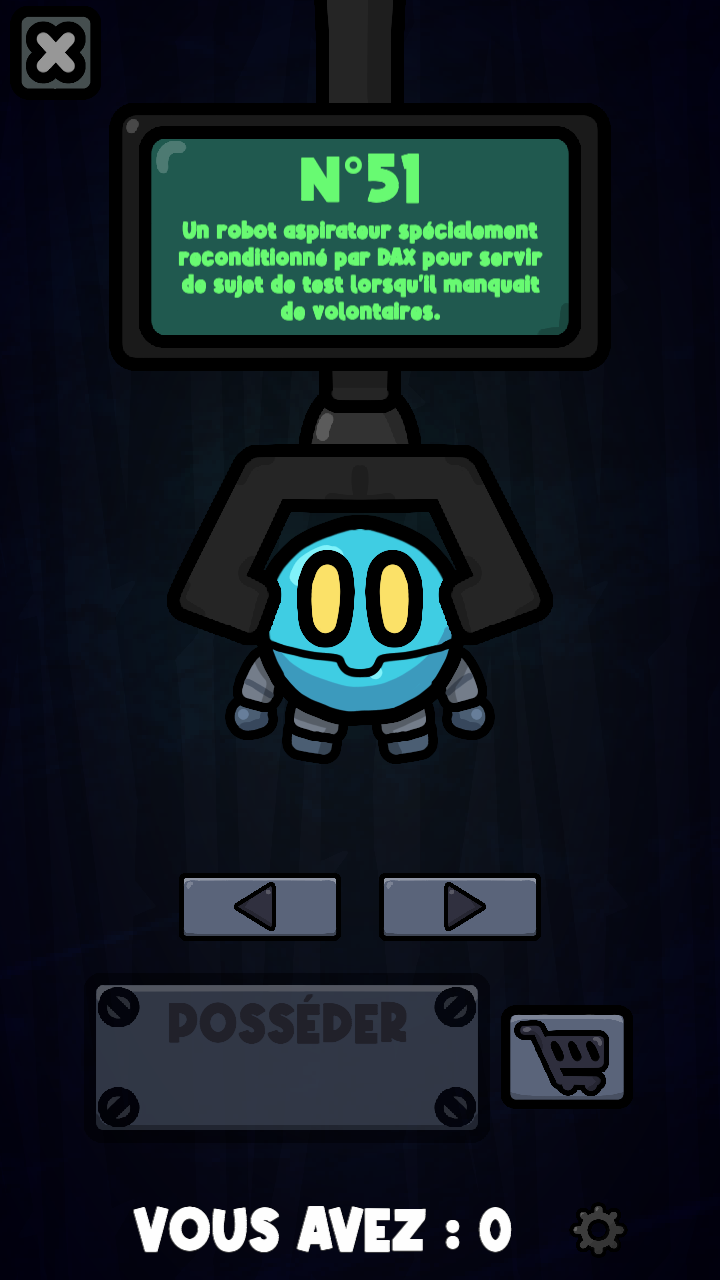The image size is (720, 1280).
Task: Show the next character
Action: pos(460,907)
